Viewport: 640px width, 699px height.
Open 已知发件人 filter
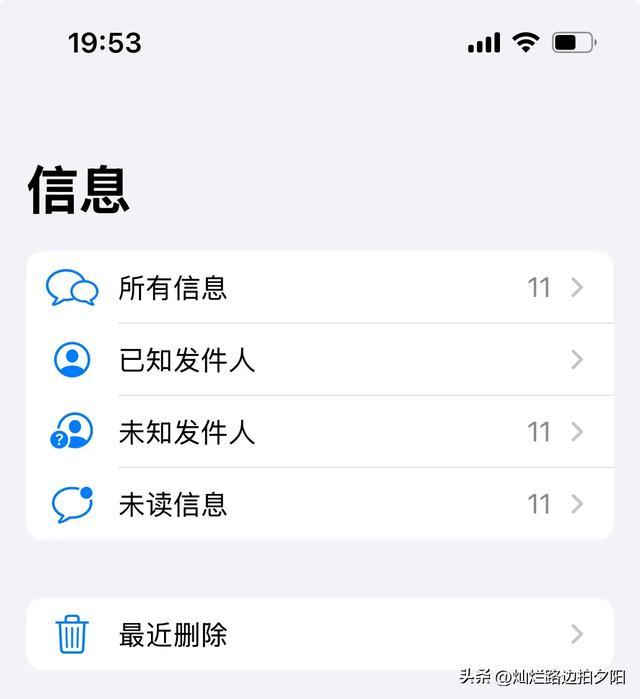318,360
